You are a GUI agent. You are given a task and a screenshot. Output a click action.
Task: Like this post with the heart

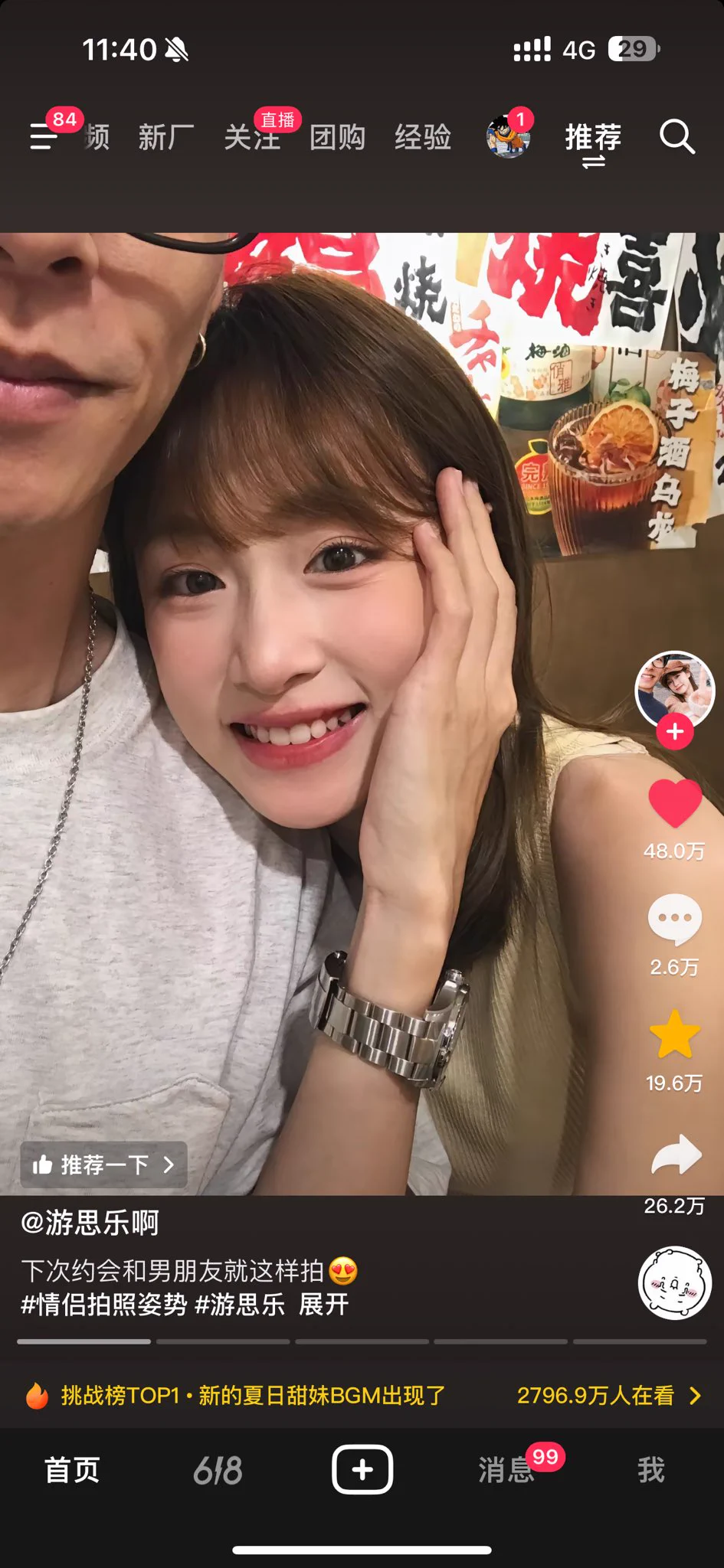(675, 804)
